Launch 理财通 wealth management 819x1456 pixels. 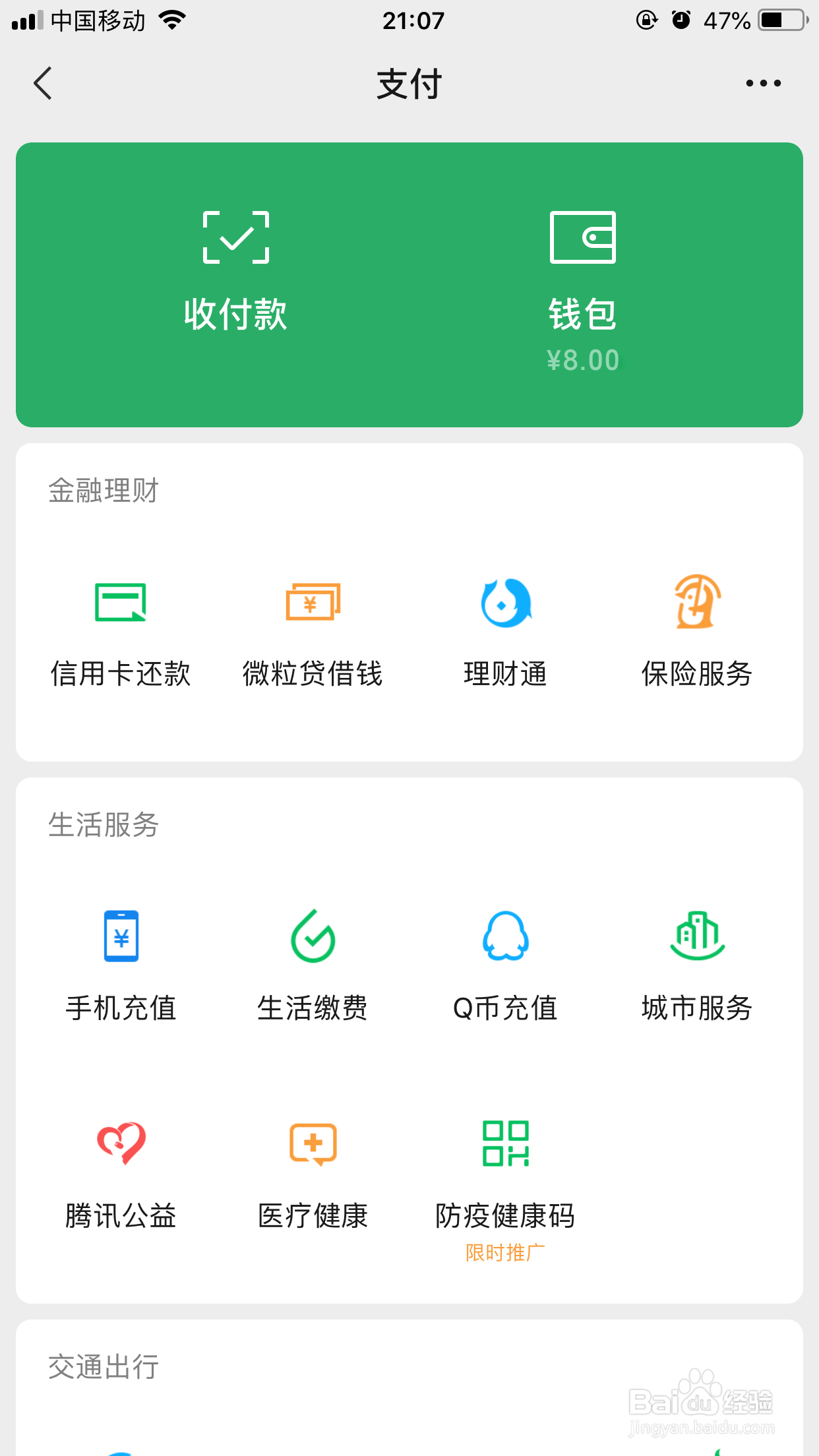505,630
